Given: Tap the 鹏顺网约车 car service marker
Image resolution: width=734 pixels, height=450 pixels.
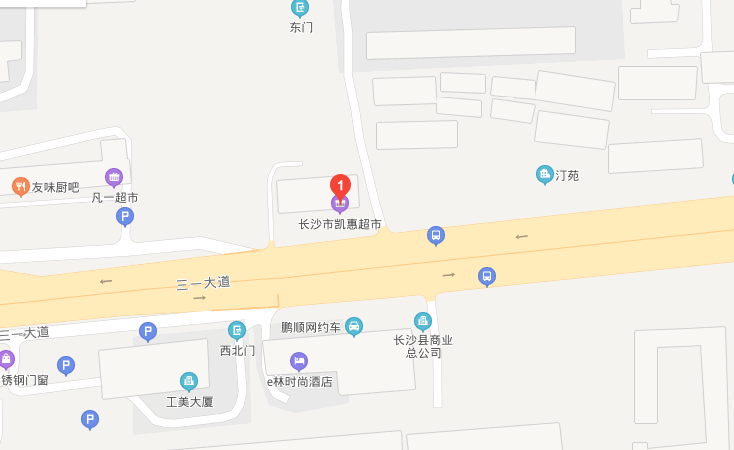Looking at the screenshot, I should pyautogui.click(x=354, y=326).
